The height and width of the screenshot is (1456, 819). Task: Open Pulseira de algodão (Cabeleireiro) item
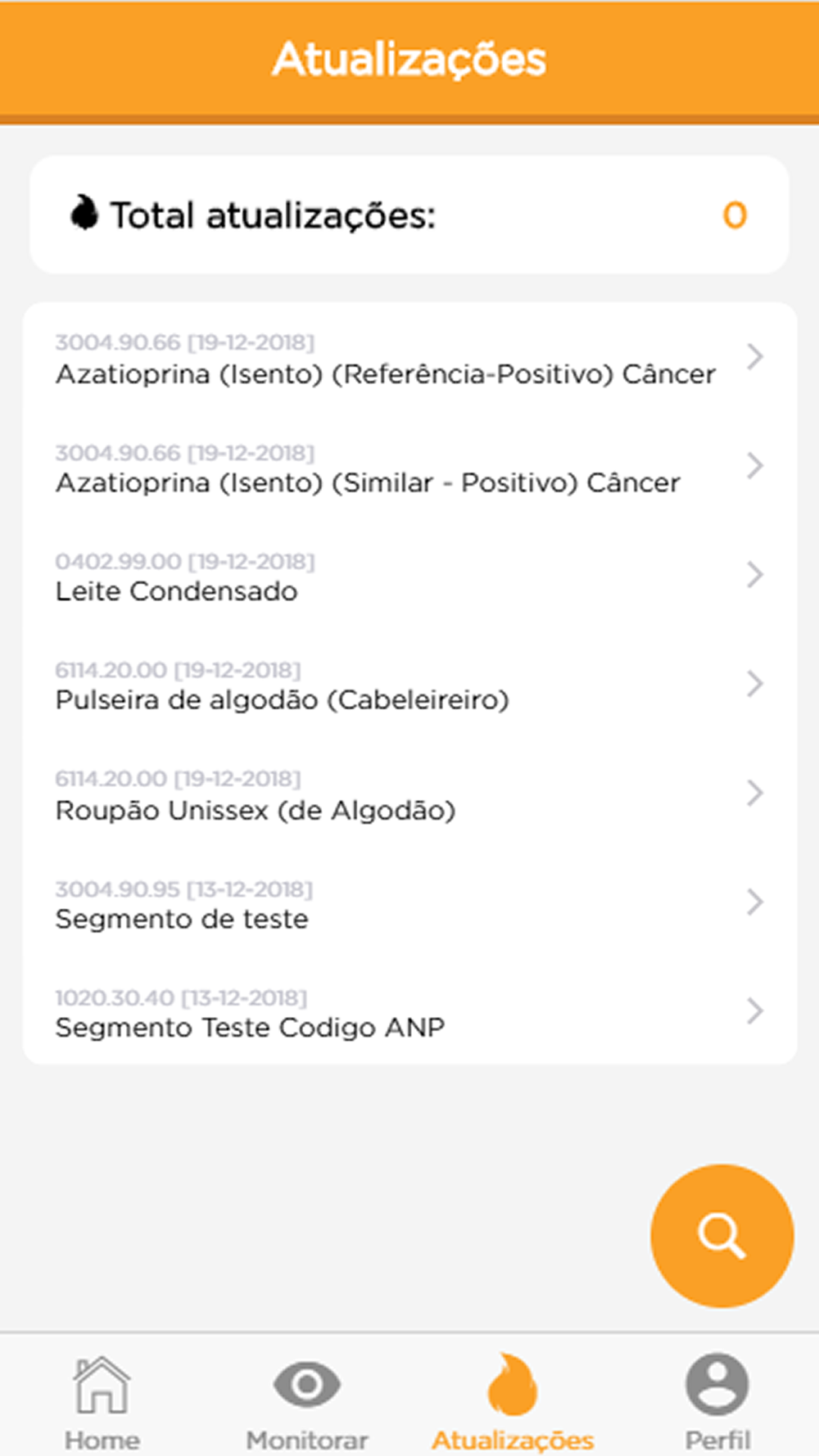point(409,685)
